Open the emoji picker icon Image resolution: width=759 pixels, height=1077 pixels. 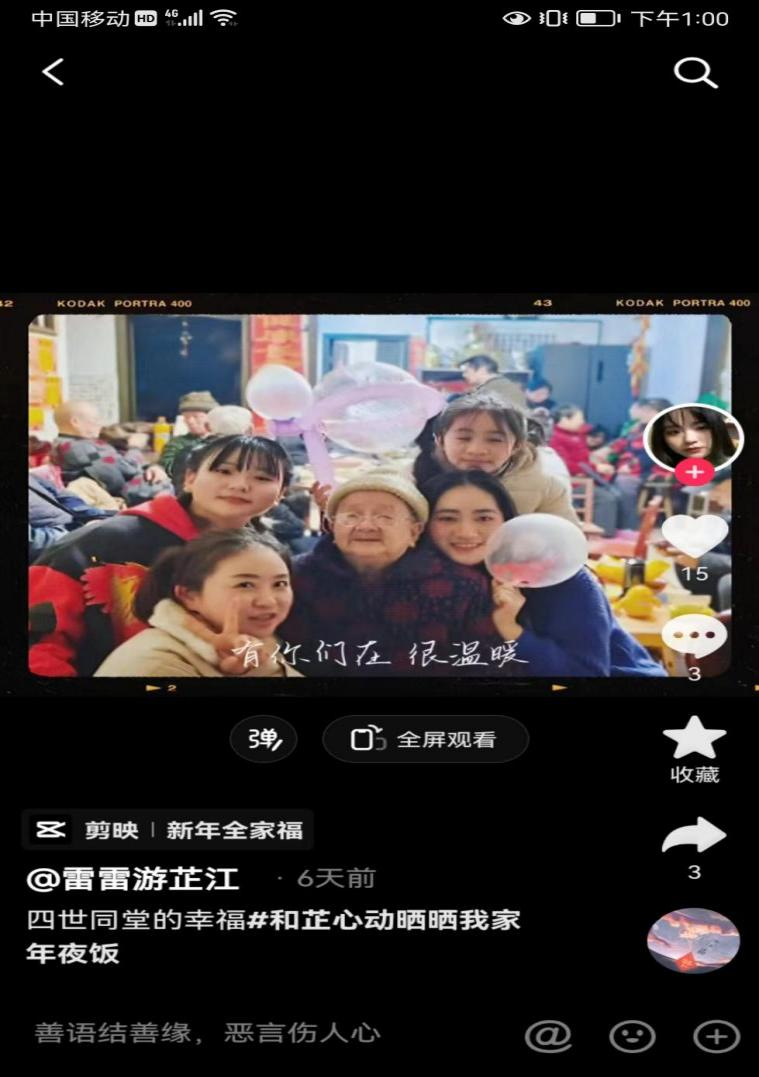coord(632,1035)
